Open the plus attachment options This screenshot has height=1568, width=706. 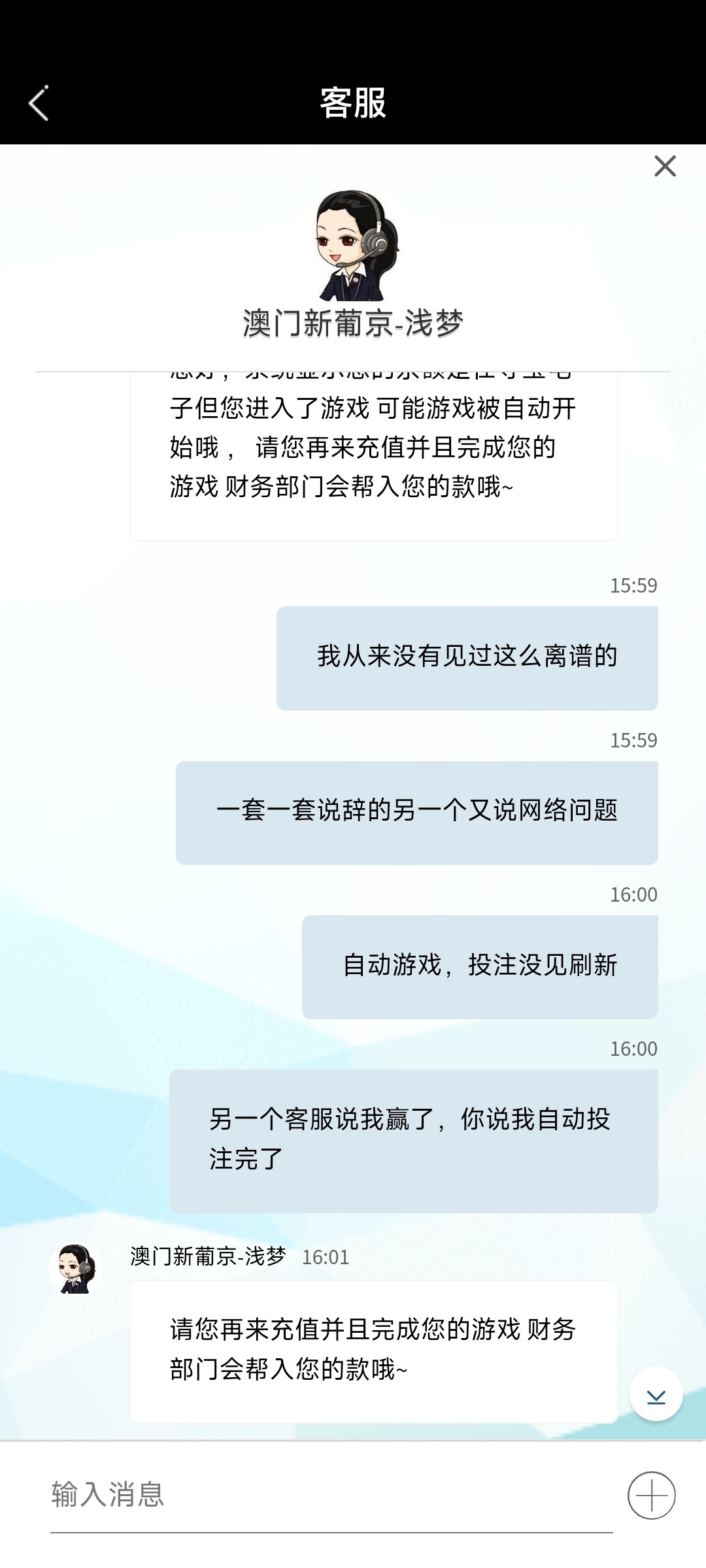click(x=651, y=1495)
